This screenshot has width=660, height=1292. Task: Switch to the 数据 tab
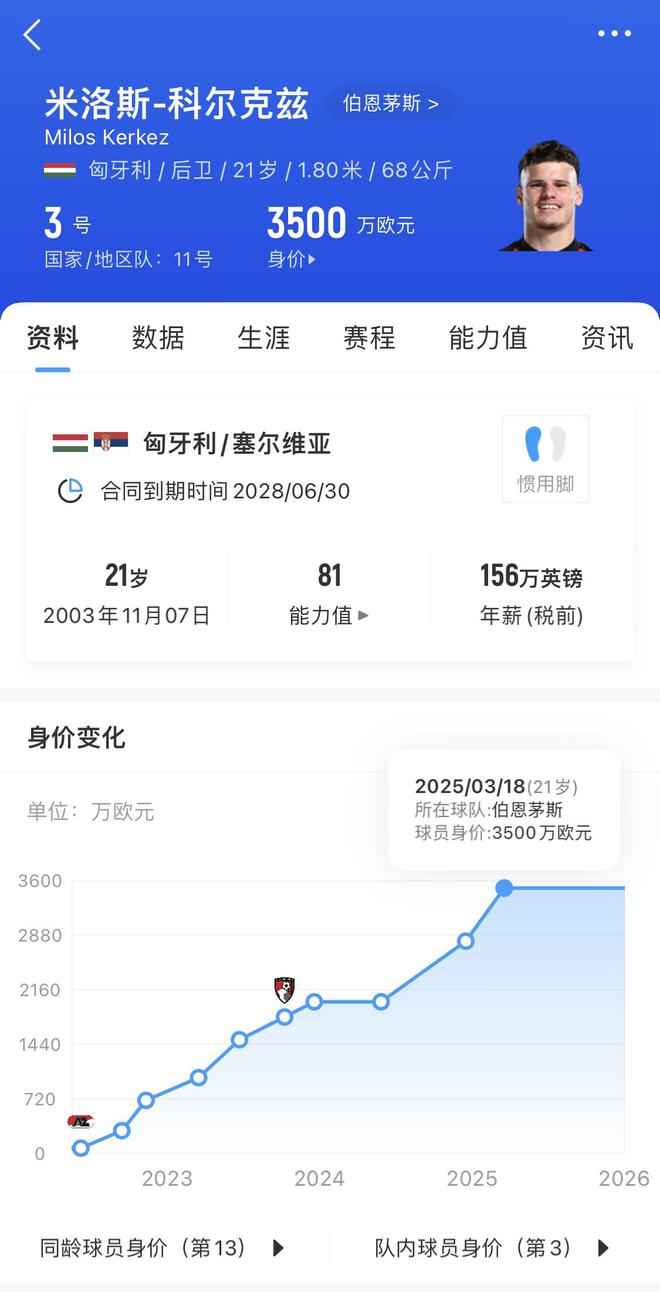pyautogui.click(x=158, y=338)
